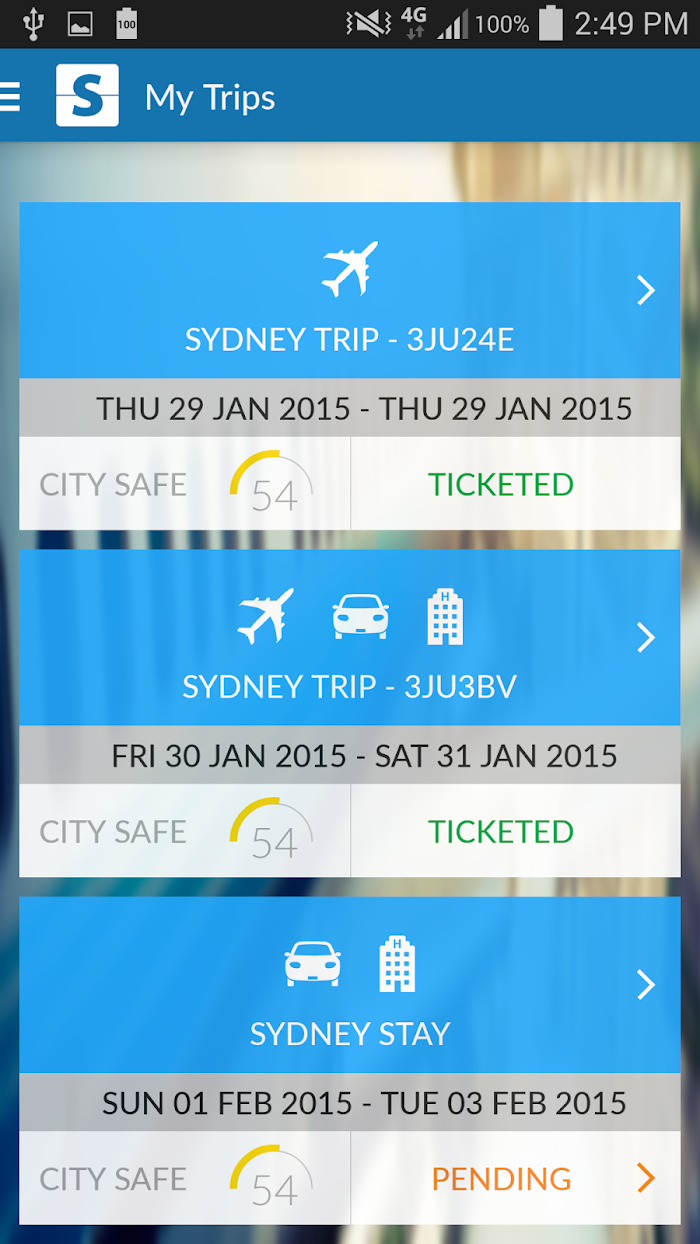Check City Safe score for Sydney Trip 3JU3BV

(x=185, y=831)
